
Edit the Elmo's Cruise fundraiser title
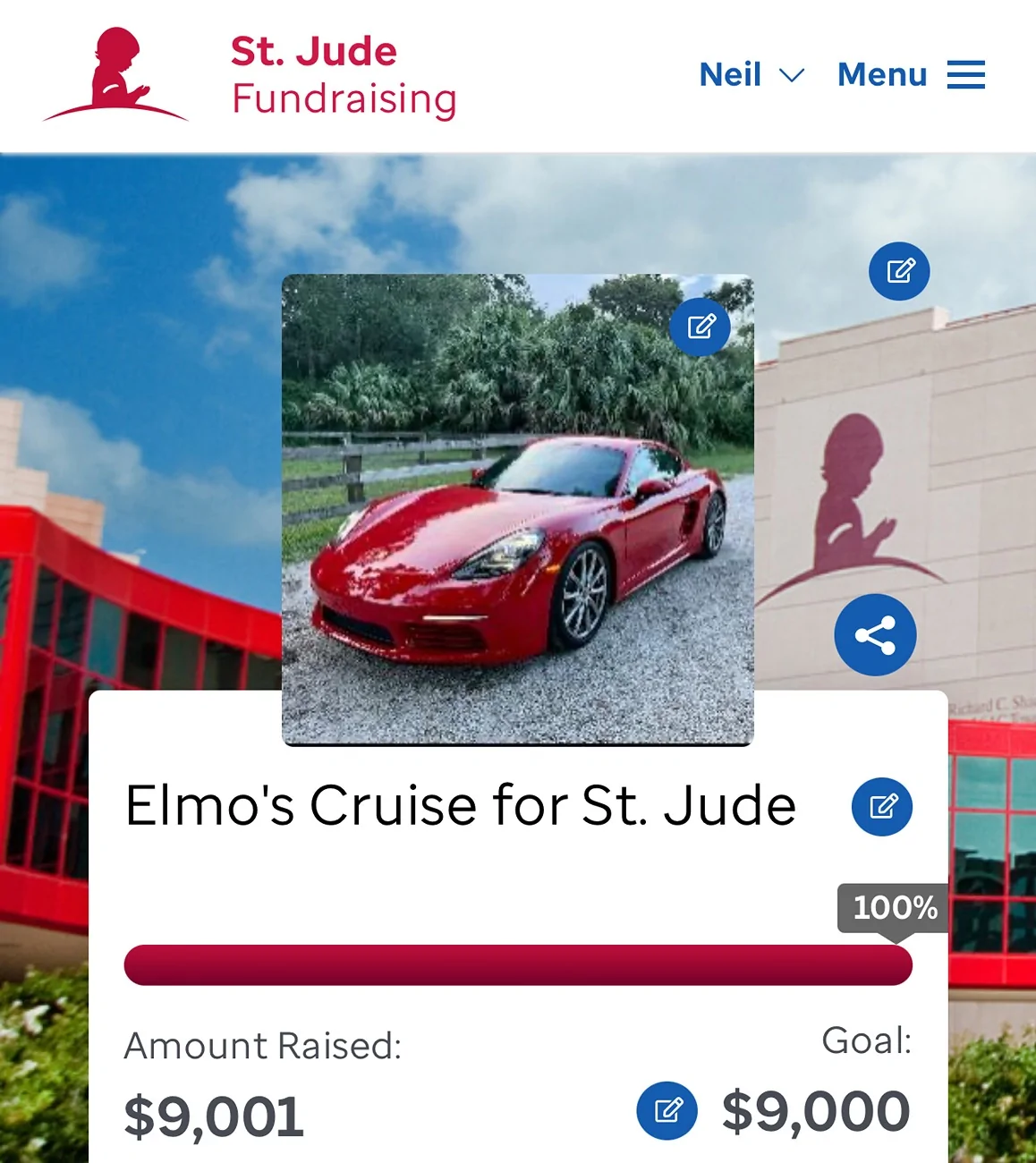click(x=882, y=807)
